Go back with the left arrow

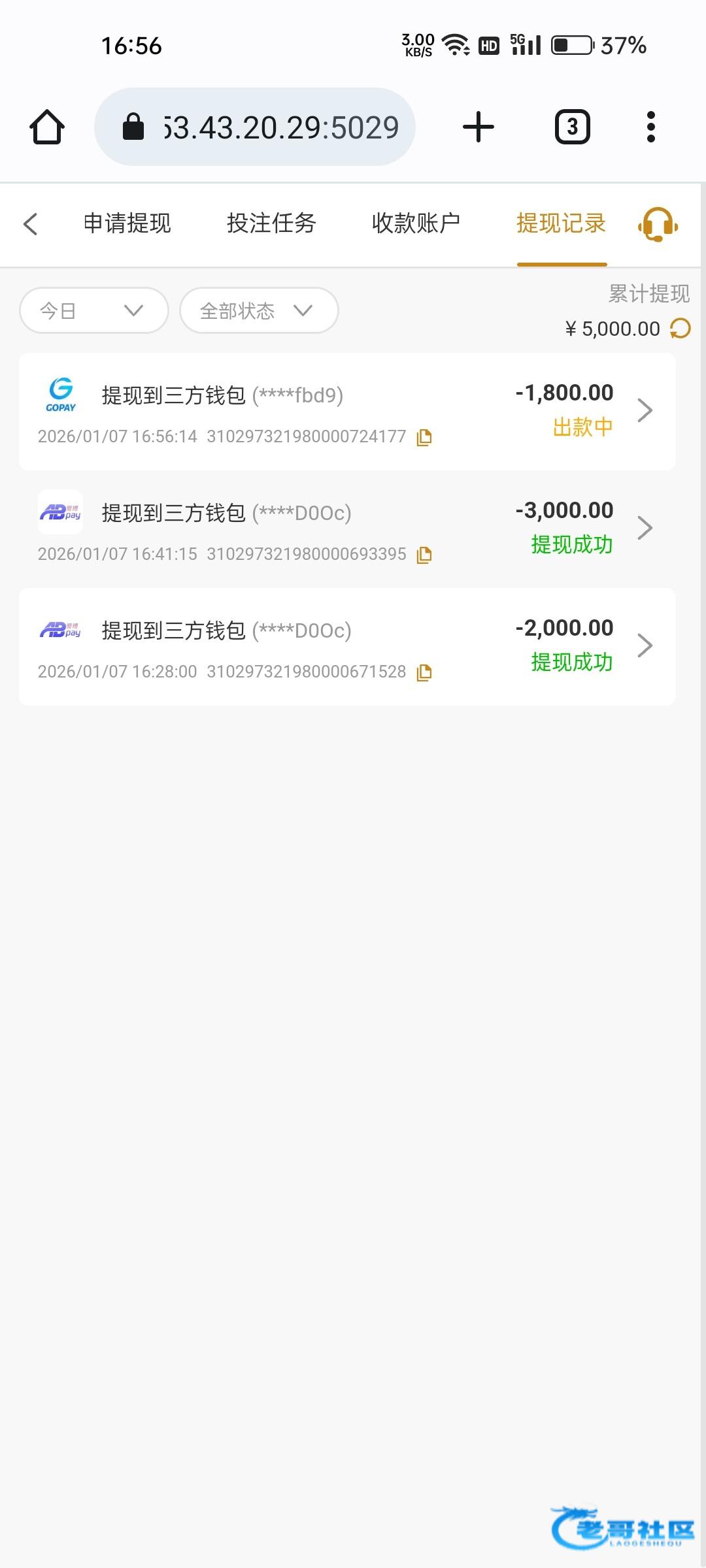31,224
